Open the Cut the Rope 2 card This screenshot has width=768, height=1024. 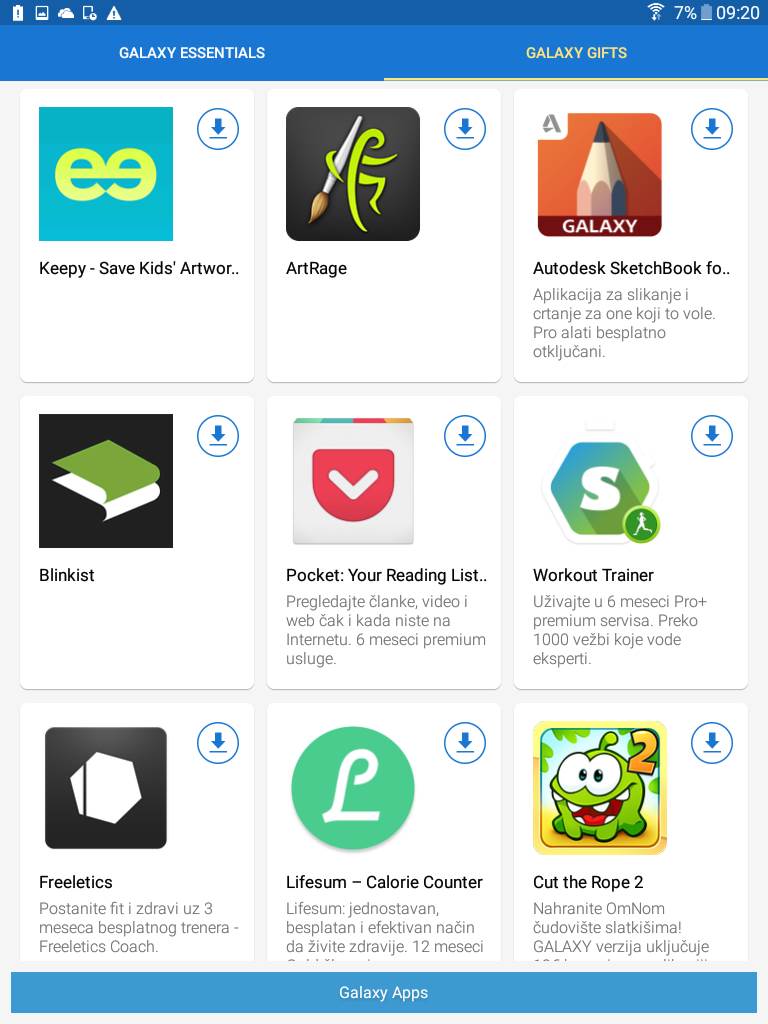point(599,788)
